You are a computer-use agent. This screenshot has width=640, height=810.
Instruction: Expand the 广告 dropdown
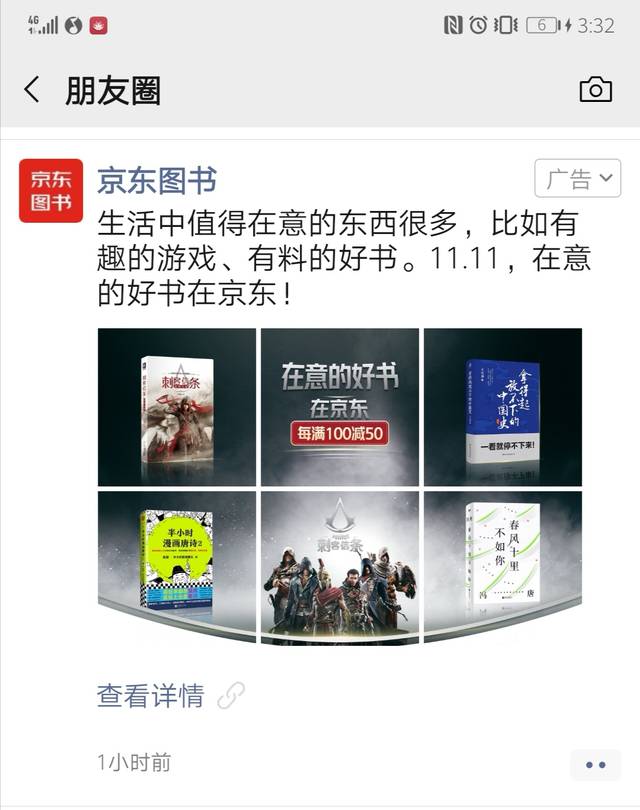(578, 179)
